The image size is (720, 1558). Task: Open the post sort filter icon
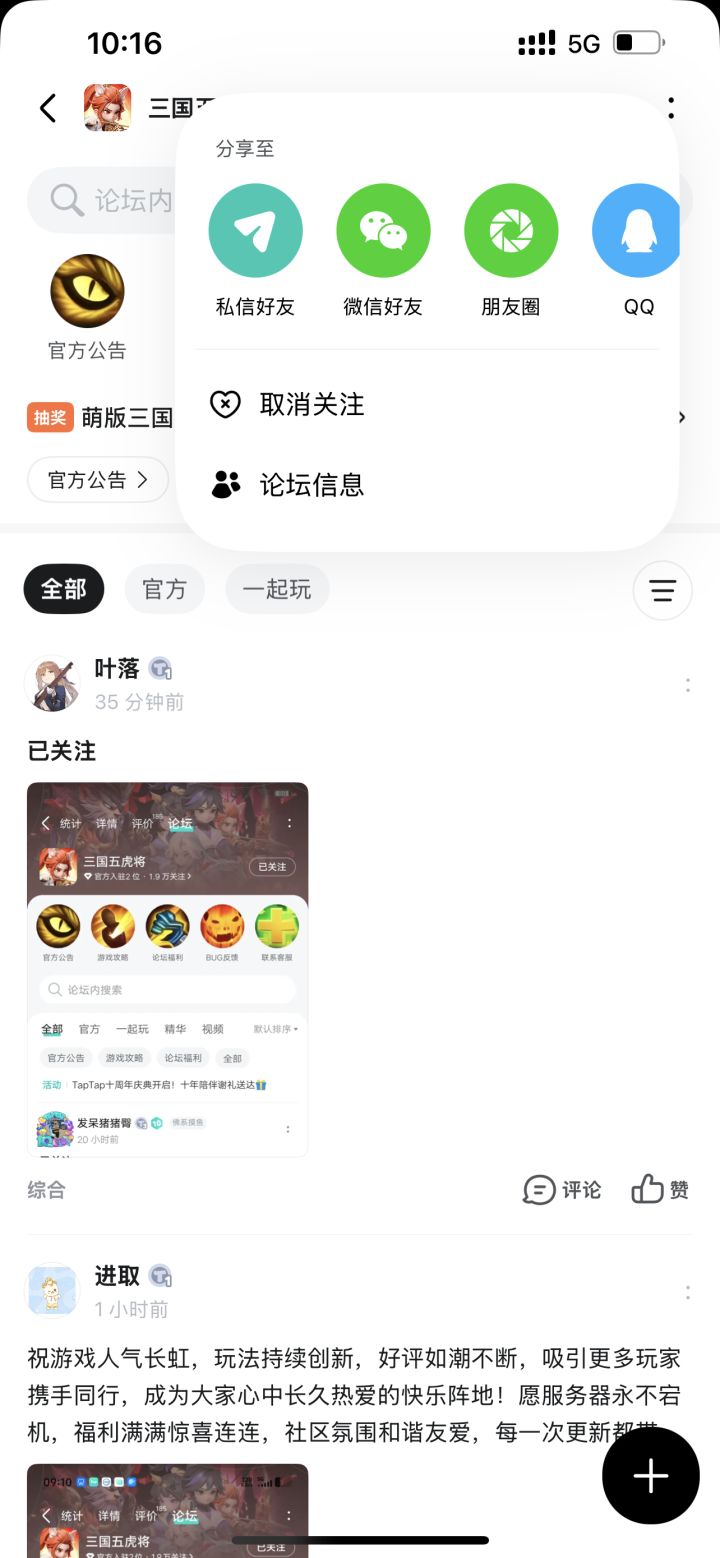(662, 590)
